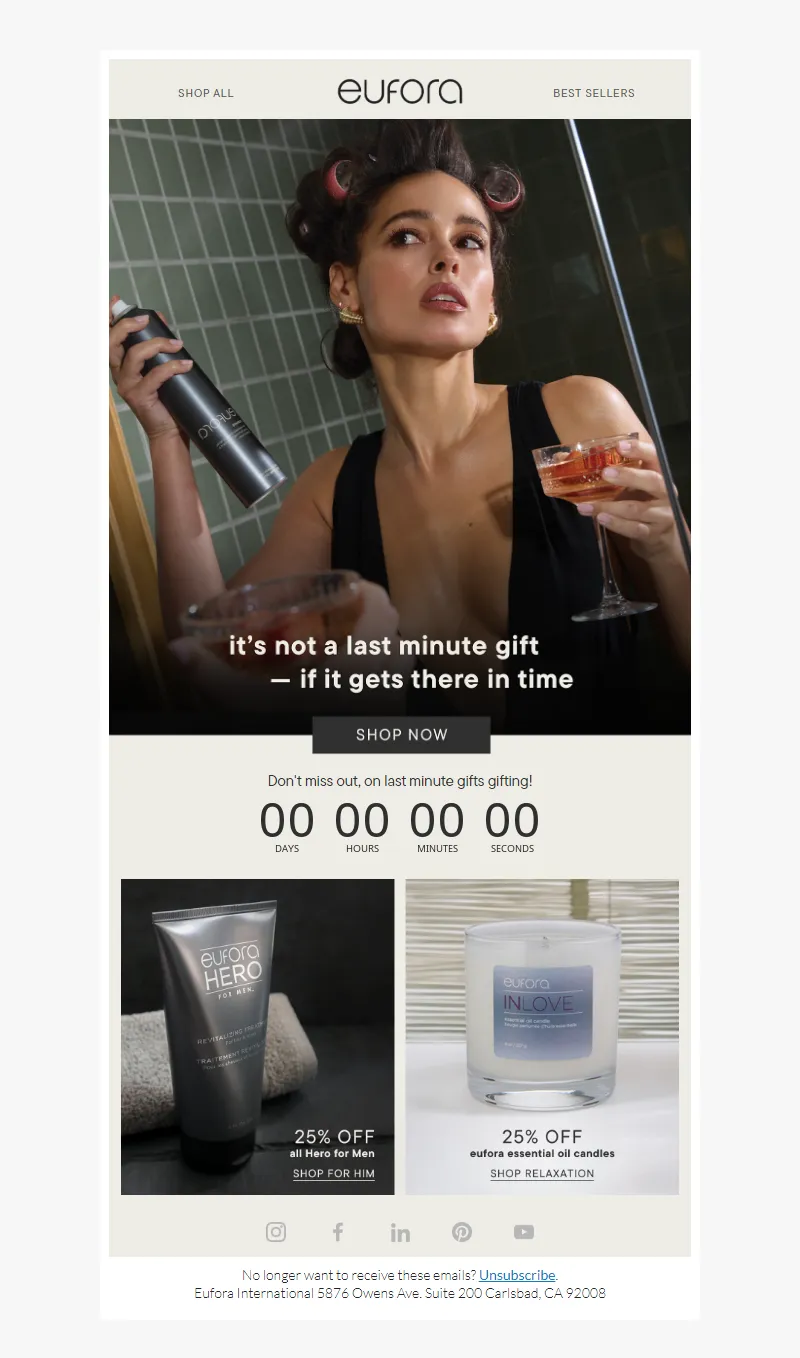
Task: Open Eufora's Instagram page
Action: click(276, 1232)
